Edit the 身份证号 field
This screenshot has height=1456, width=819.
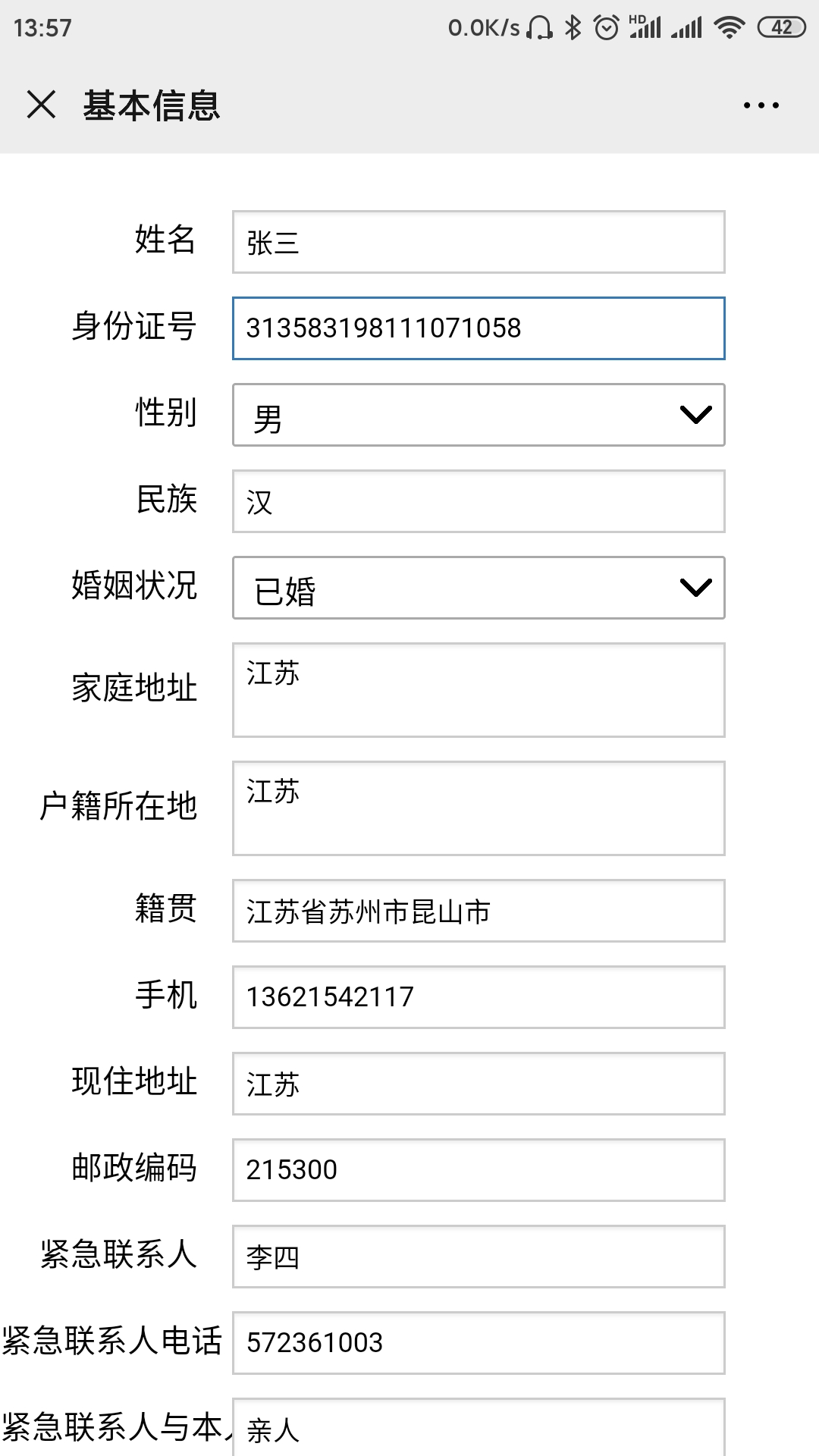pos(479,328)
